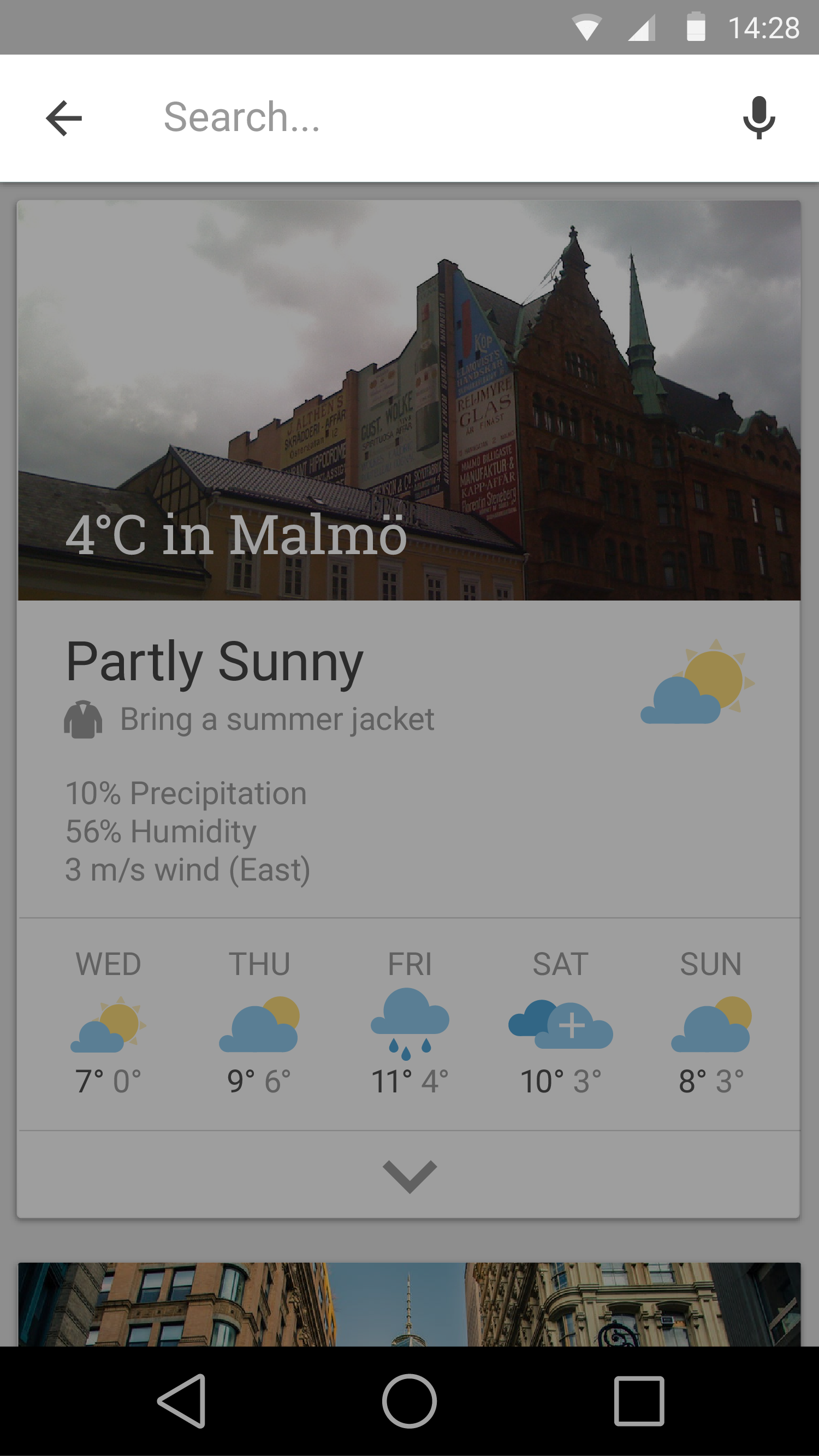Focus the Search... text field
The image size is (819, 1456).
tap(430, 117)
